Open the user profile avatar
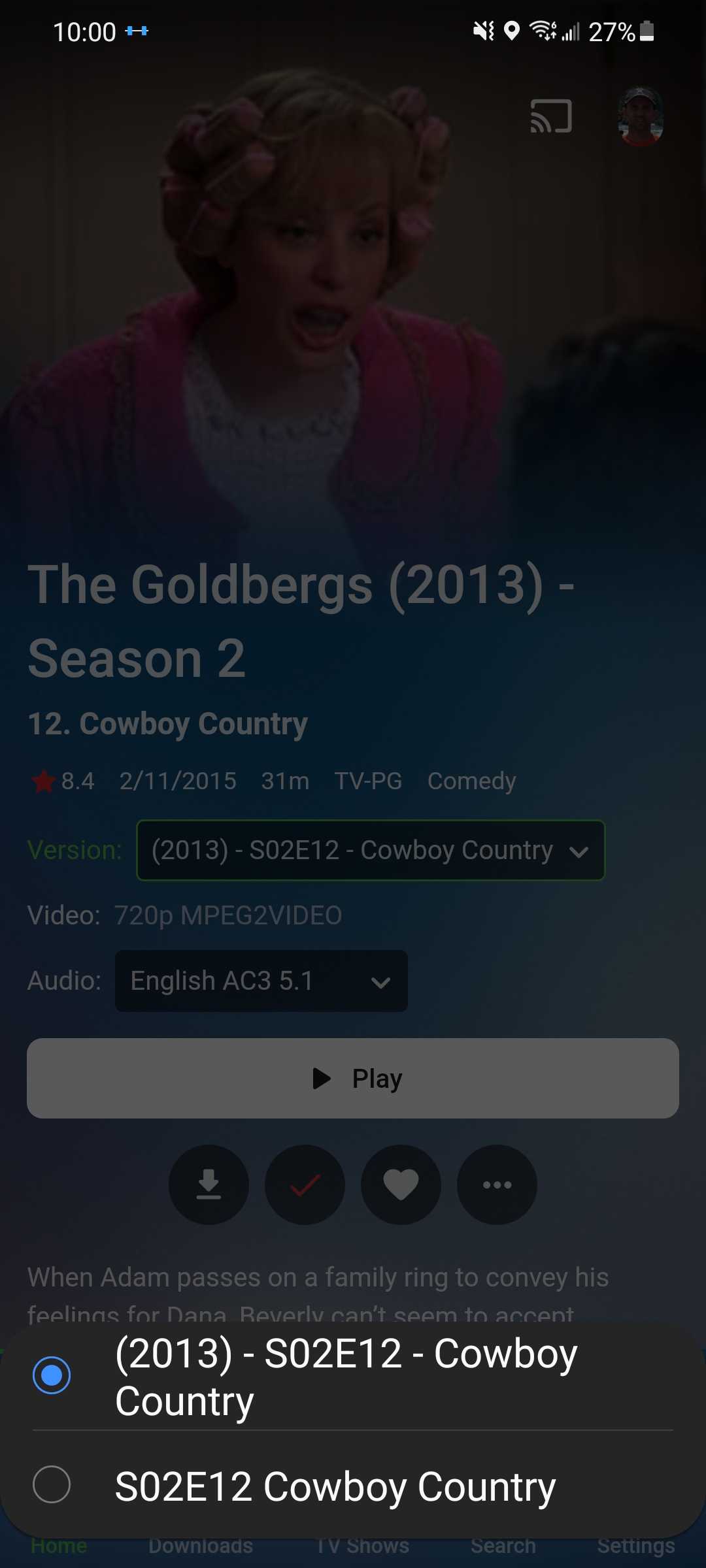The height and width of the screenshot is (1568, 706). [641, 116]
